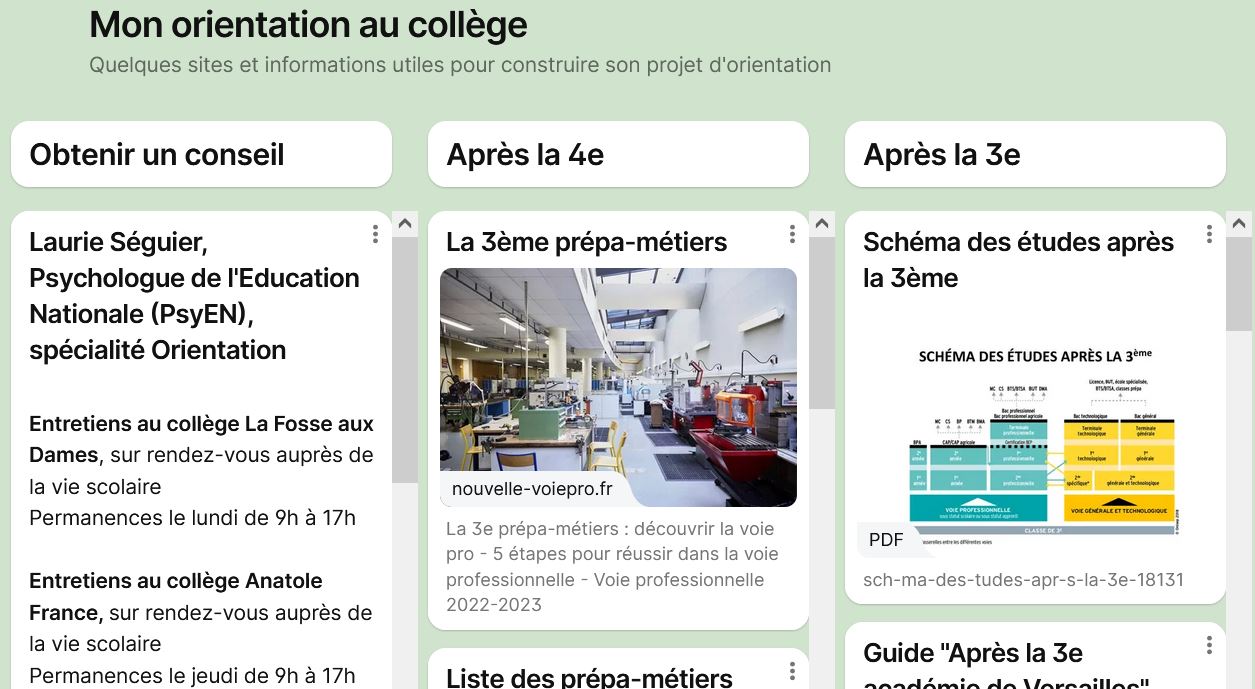Tap up arrow in Après la 4e column
The height and width of the screenshot is (689, 1255).
[x=822, y=224]
